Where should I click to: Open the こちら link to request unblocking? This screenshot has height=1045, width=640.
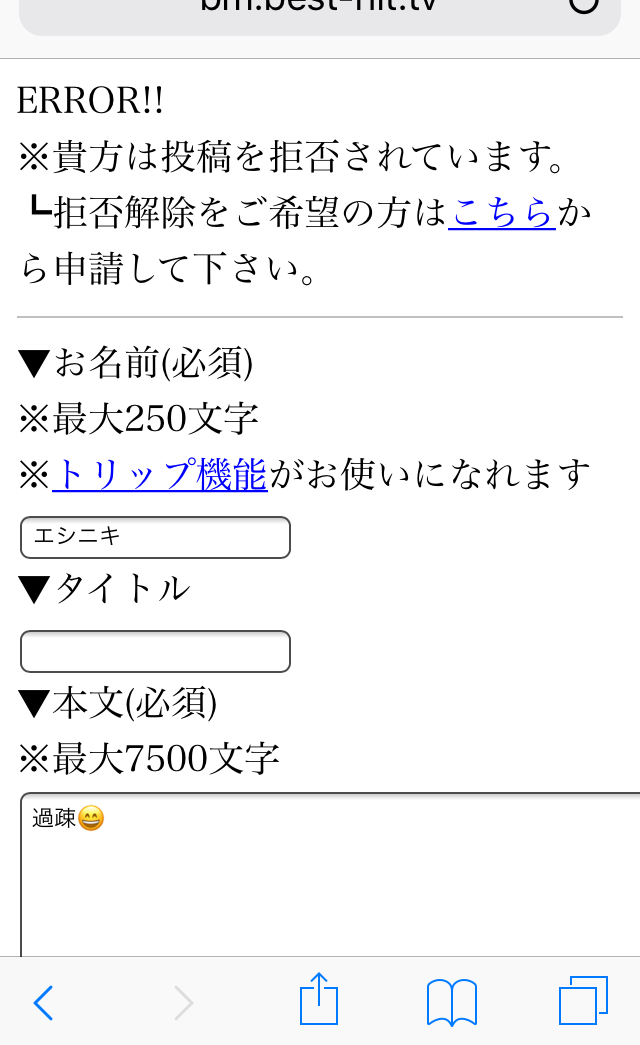[501, 213]
